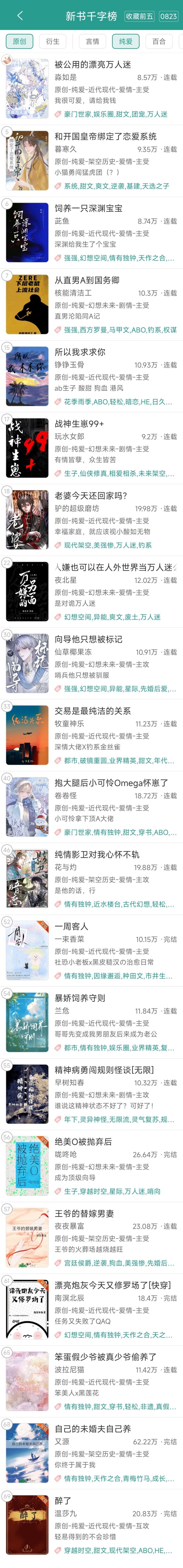
Task: Open the book 饲养一只深渊宝宝
Action: 89,208
